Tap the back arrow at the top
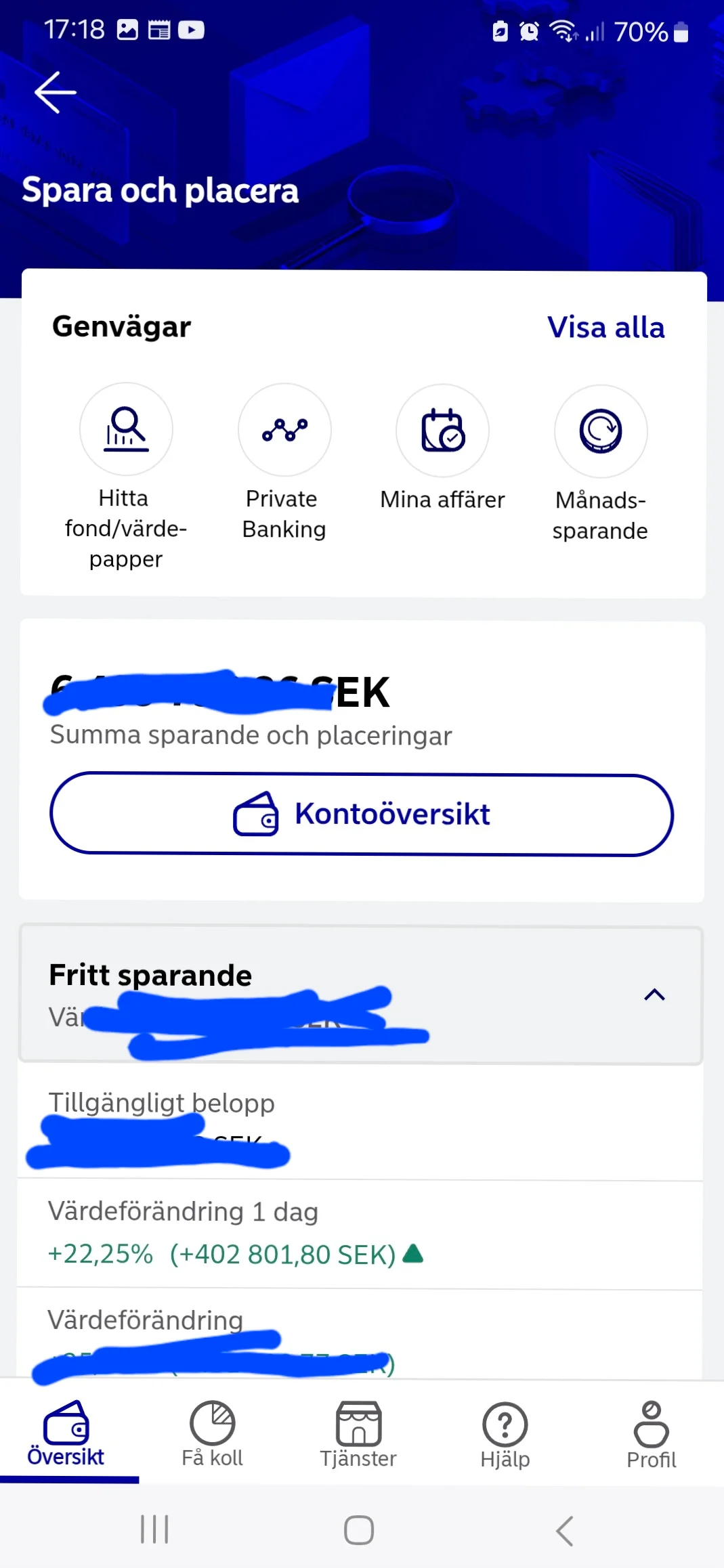This screenshot has height=1568, width=724. 55,93
